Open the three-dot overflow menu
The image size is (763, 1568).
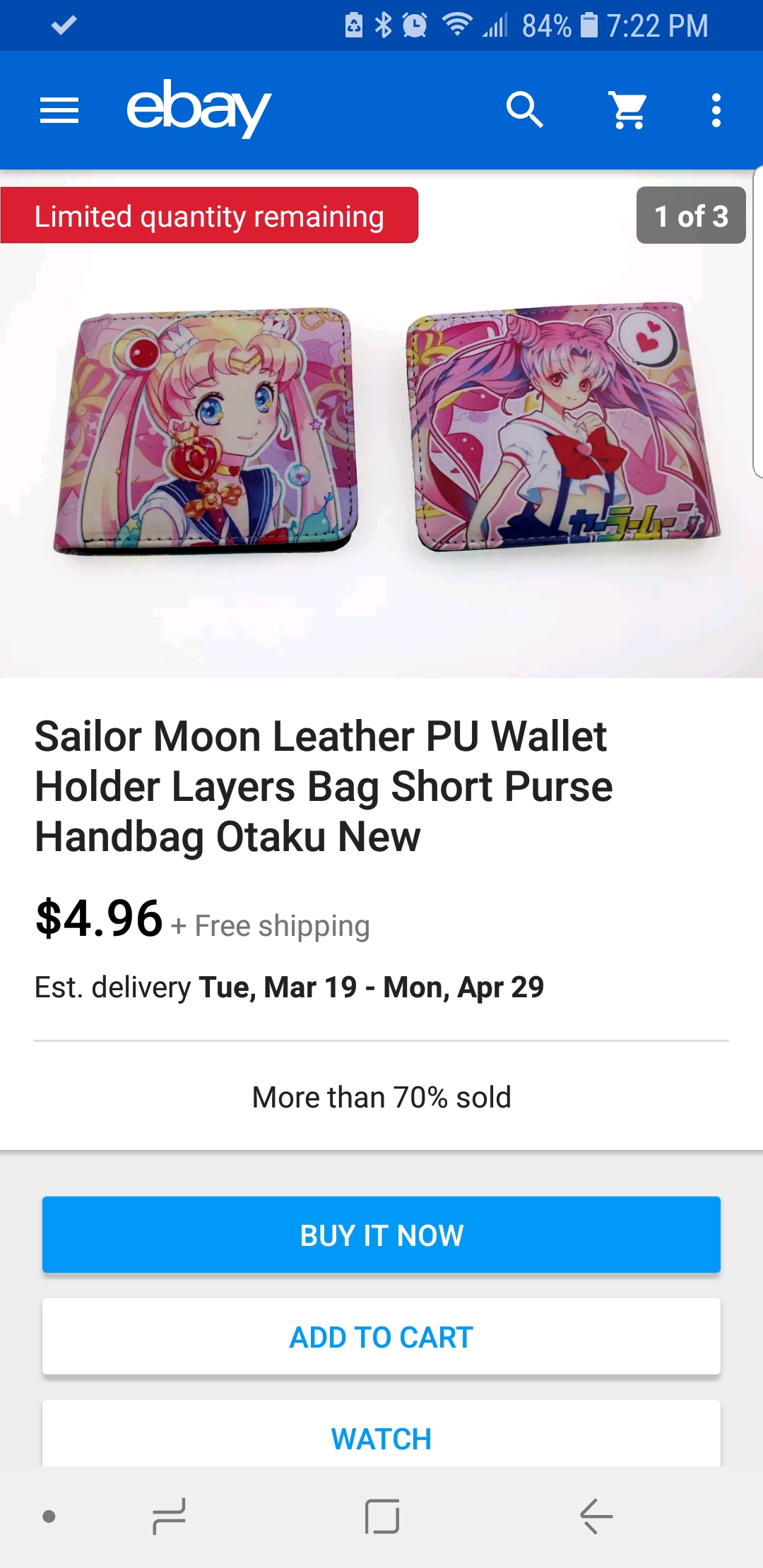pyautogui.click(x=716, y=111)
